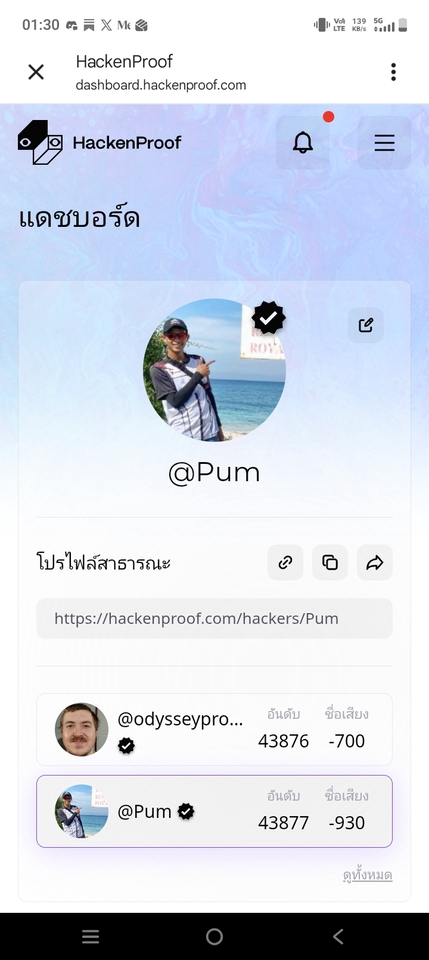Tap the ดูทั้งหมด link
The height and width of the screenshot is (960, 429).
click(x=367, y=875)
